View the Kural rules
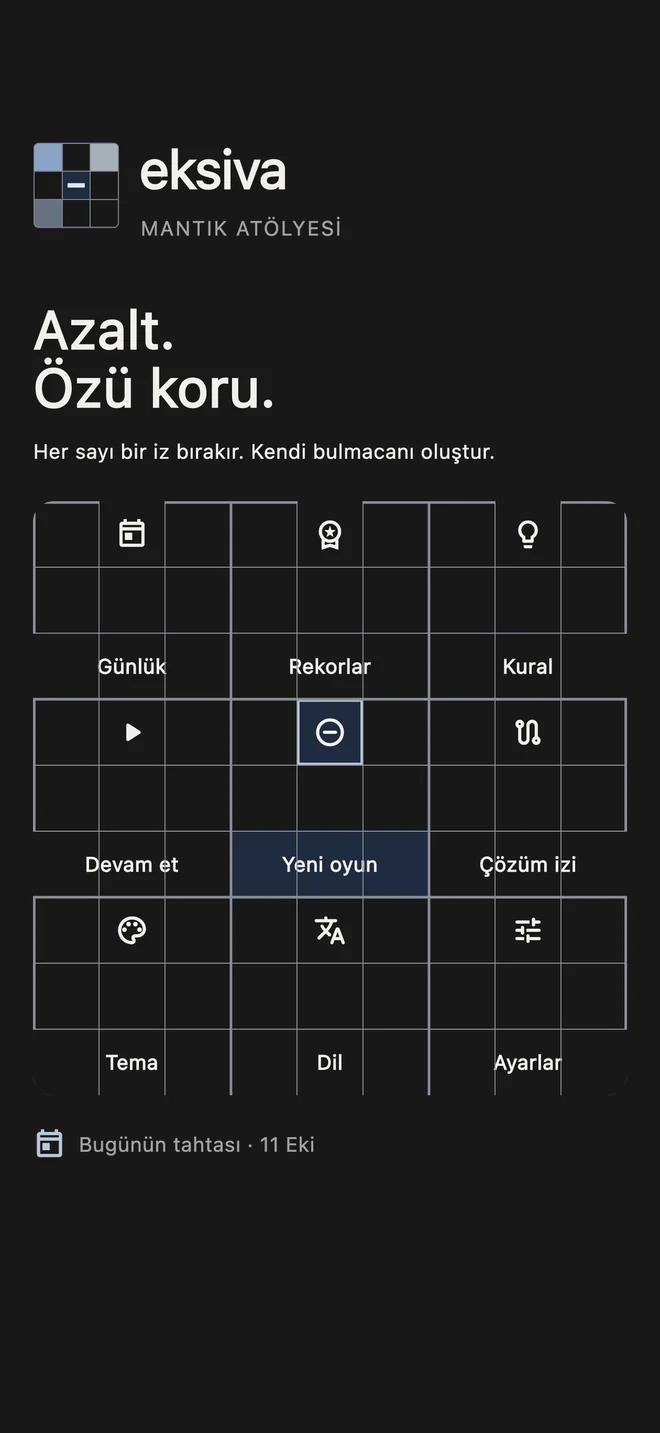This screenshot has width=660, height=1433. (x=528, y=600)
